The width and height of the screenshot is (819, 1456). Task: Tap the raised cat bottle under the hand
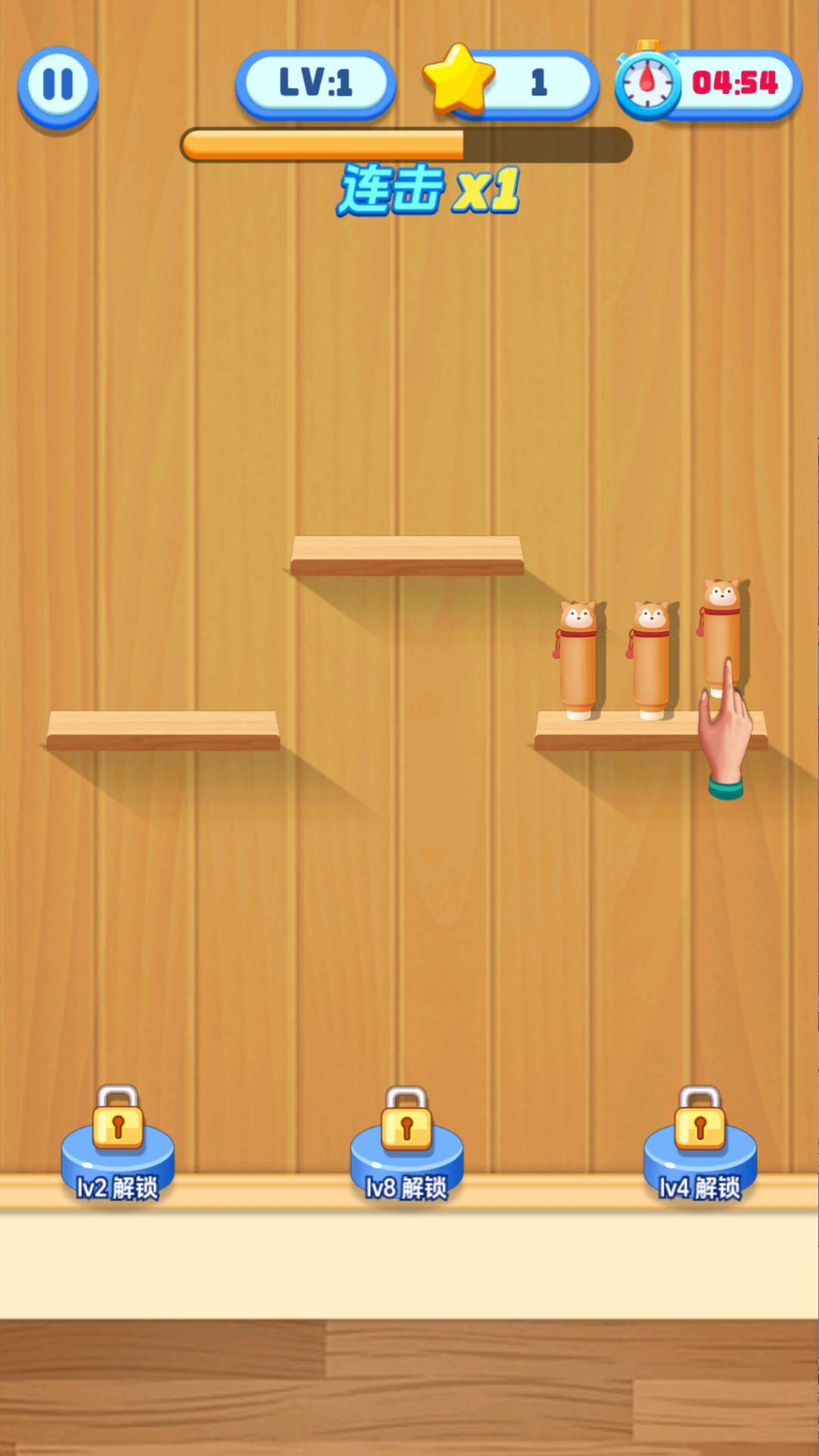pos(720,633)
